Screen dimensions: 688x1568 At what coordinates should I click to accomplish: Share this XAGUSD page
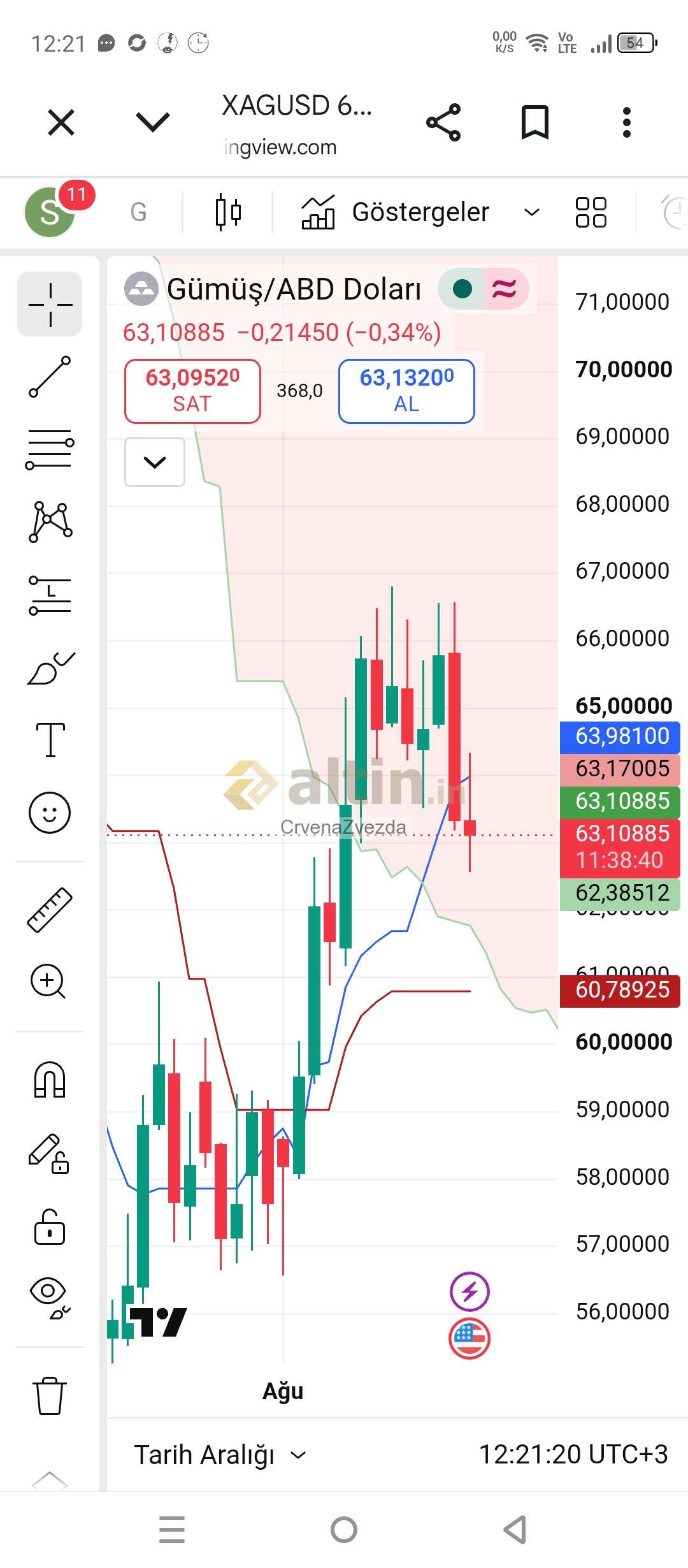(443, 122)
